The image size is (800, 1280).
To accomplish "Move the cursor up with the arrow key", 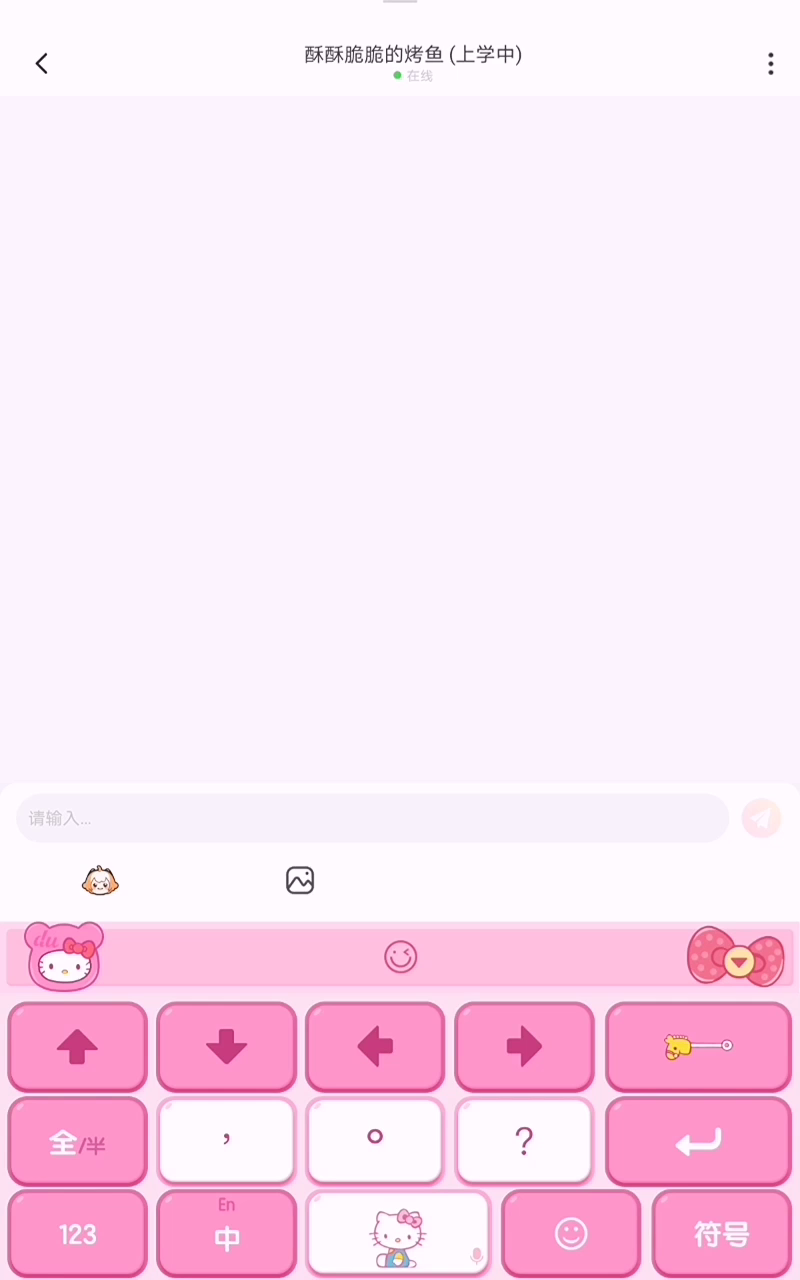I will 78,1047.
